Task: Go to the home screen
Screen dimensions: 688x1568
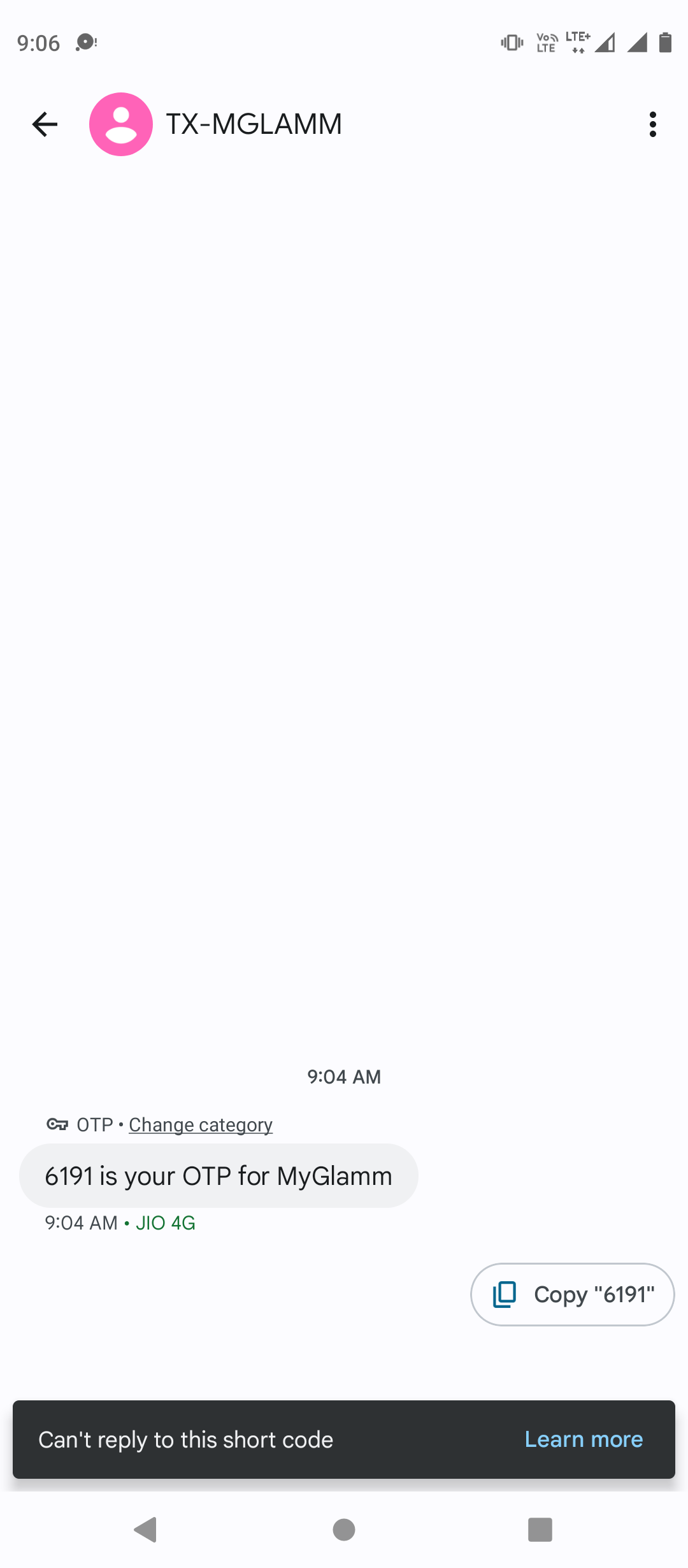Action: tap(344, 1530)
